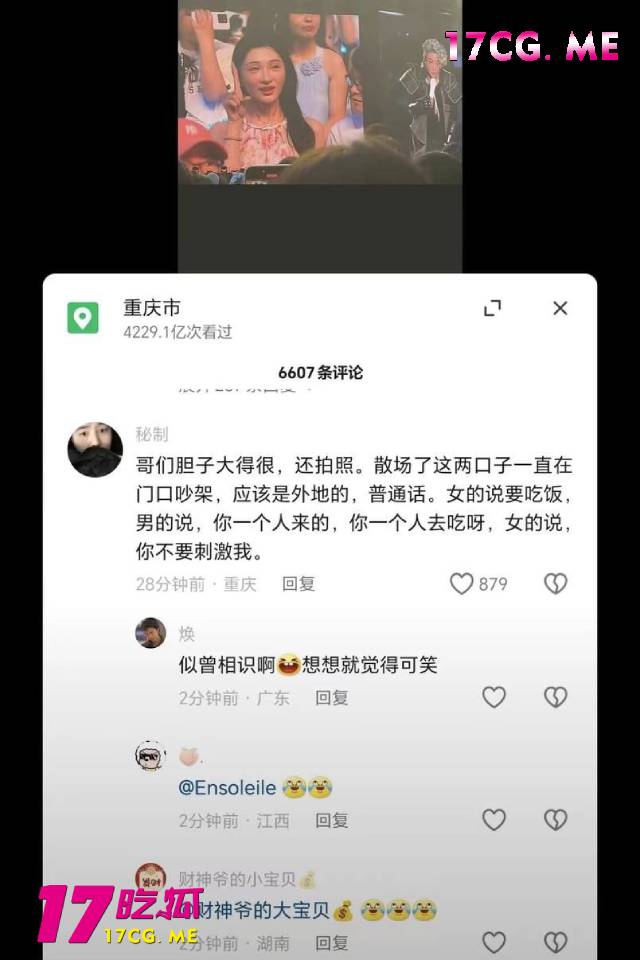The height and width of the screenshot is (960, 640).
Task: Like the comment mentioning @Ensoleile
Action: 494,820
